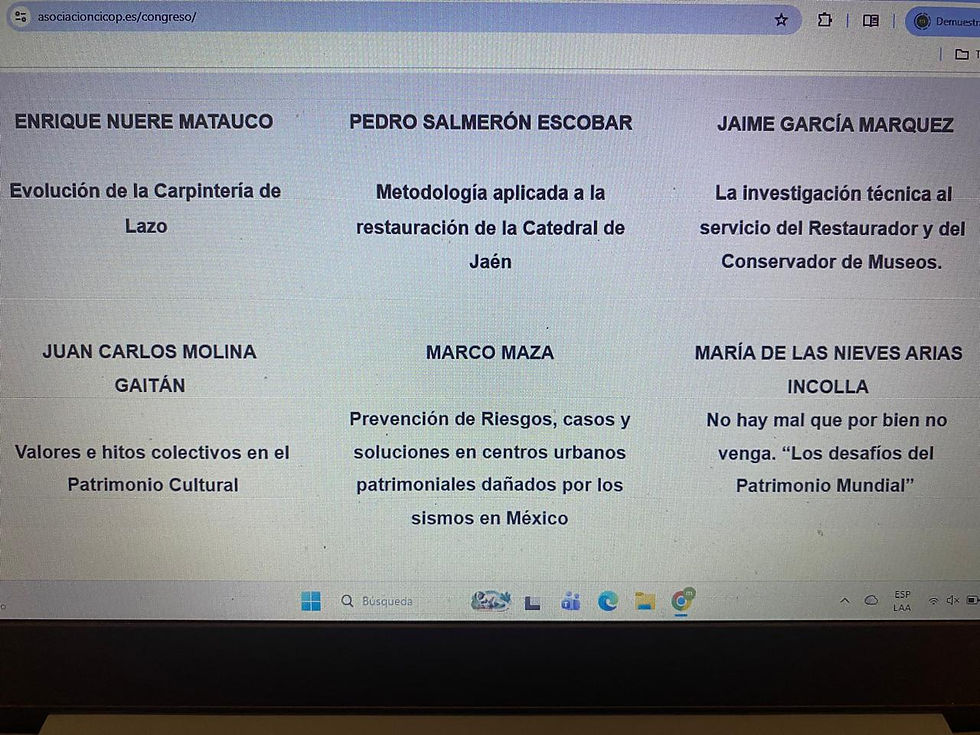The image size is (980, 735).
Task: Open File Explorer from the taskbar
Action: point(645,601)
